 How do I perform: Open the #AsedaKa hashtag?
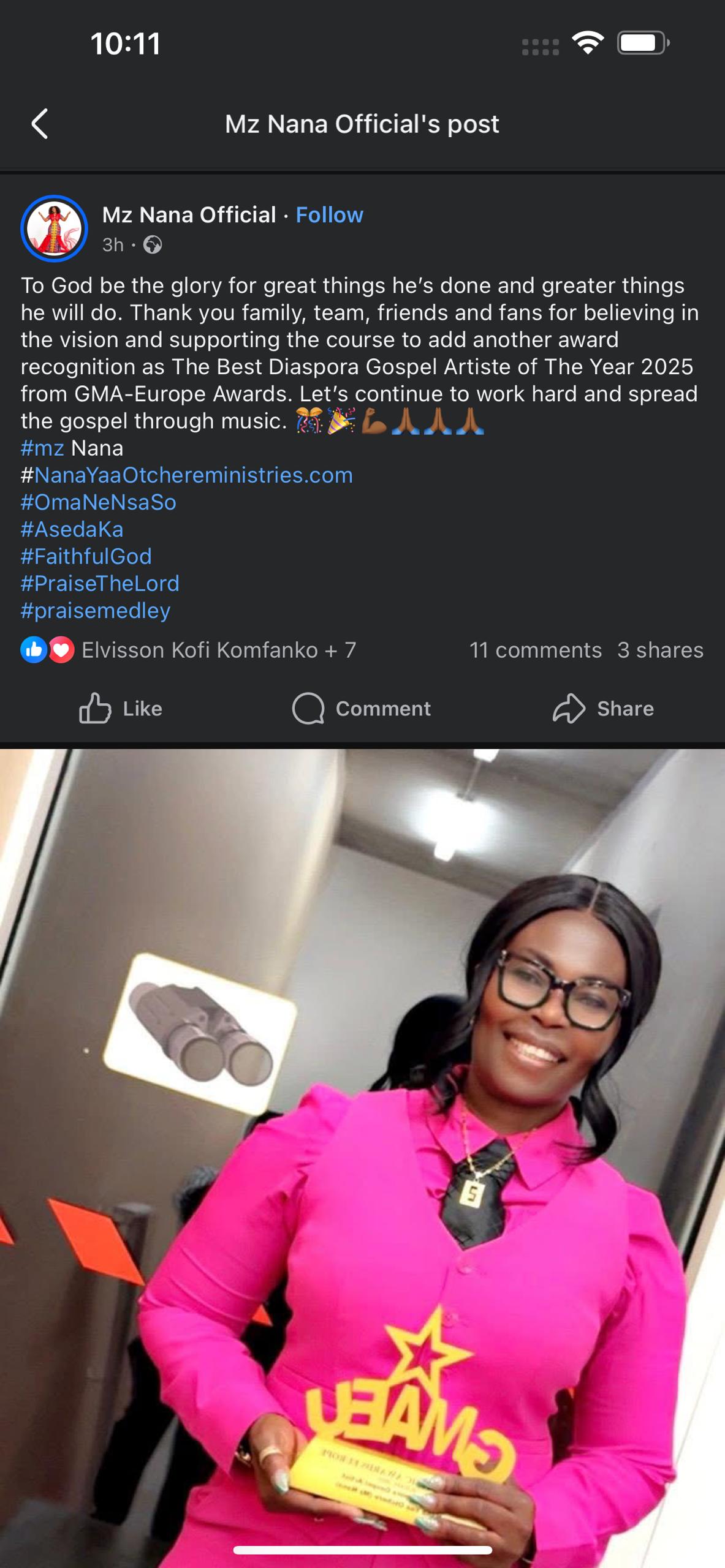coord(72,529)
